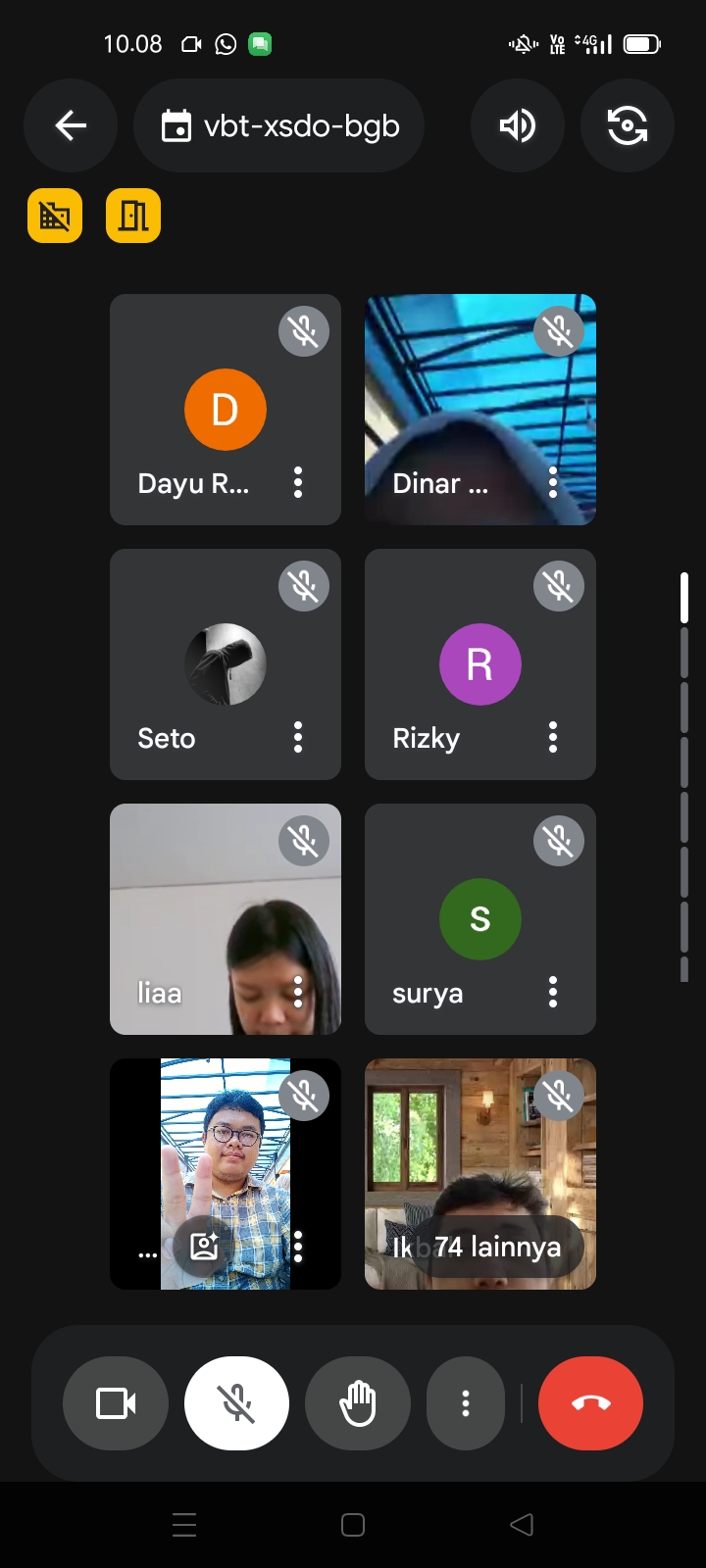
Task: Go back from the meeting screen
Action: coord(71,125)
